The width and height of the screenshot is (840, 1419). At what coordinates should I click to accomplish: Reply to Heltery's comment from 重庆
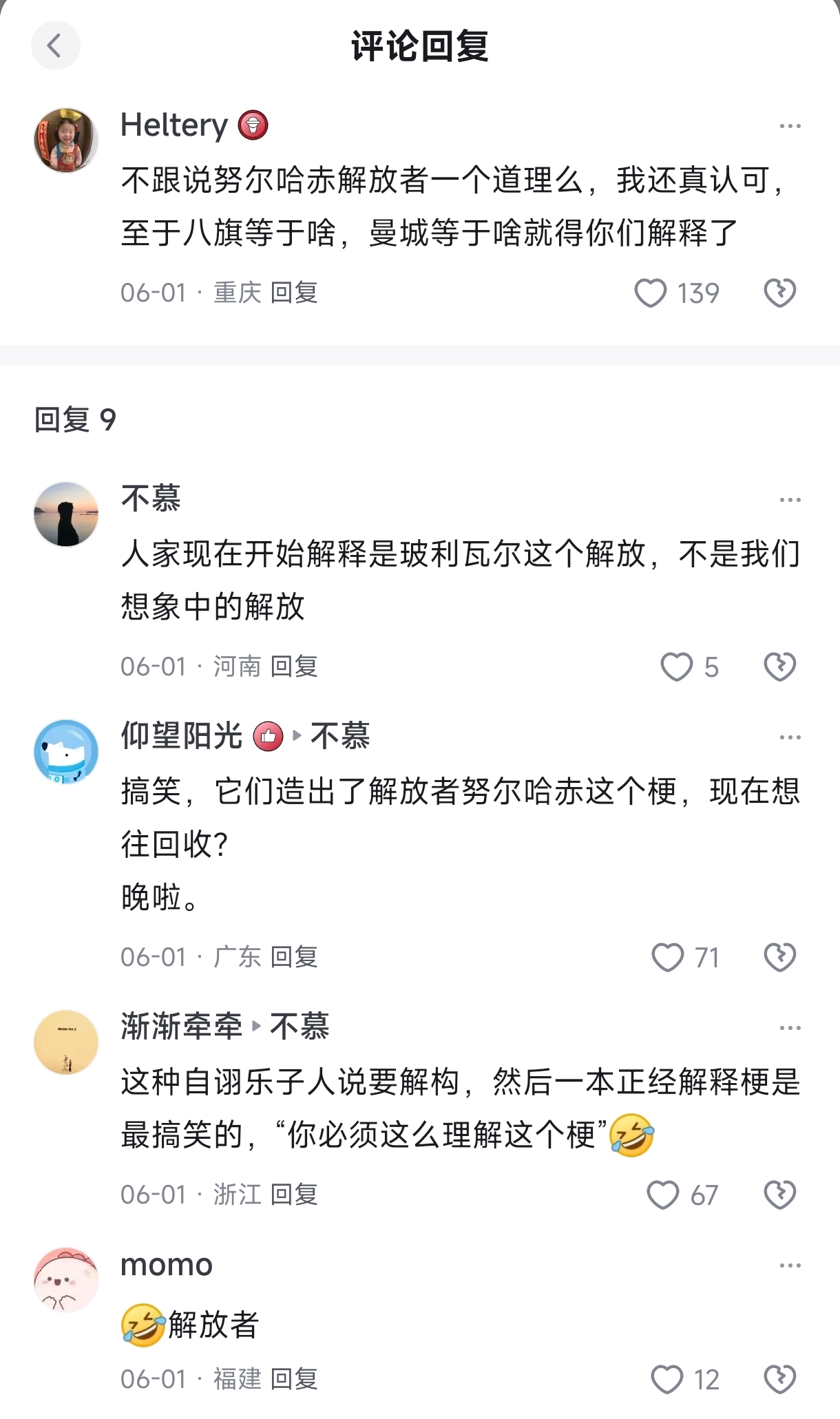click(294, 293)
